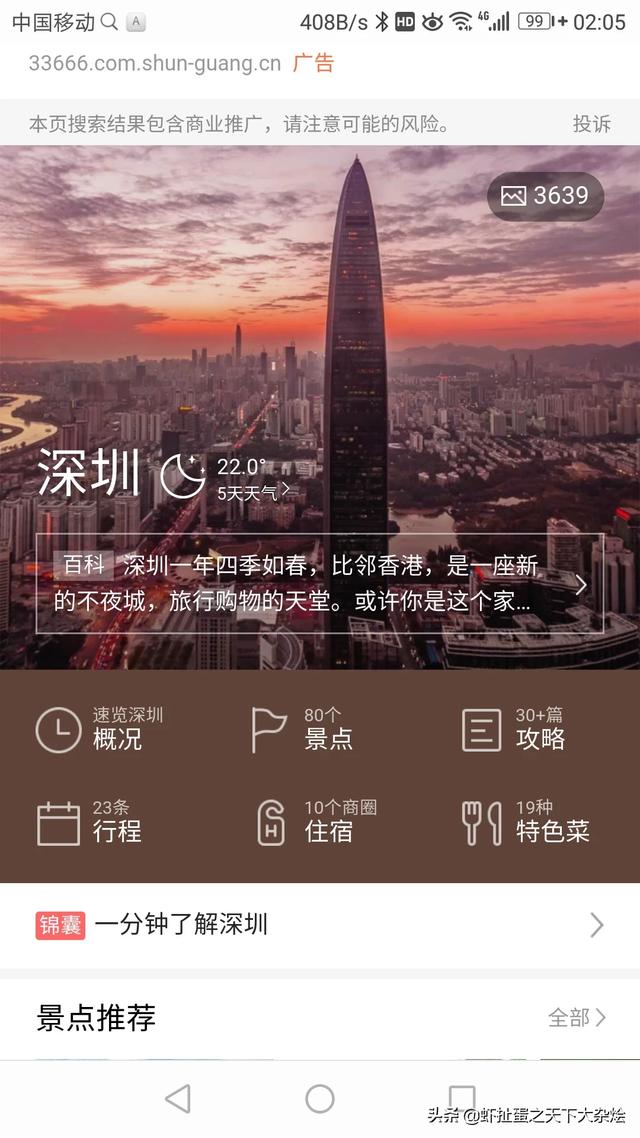Explore the 19种 特色菜 dishes
The height and width of the screenshot is (1138, 640).
[x=526, y=823]
